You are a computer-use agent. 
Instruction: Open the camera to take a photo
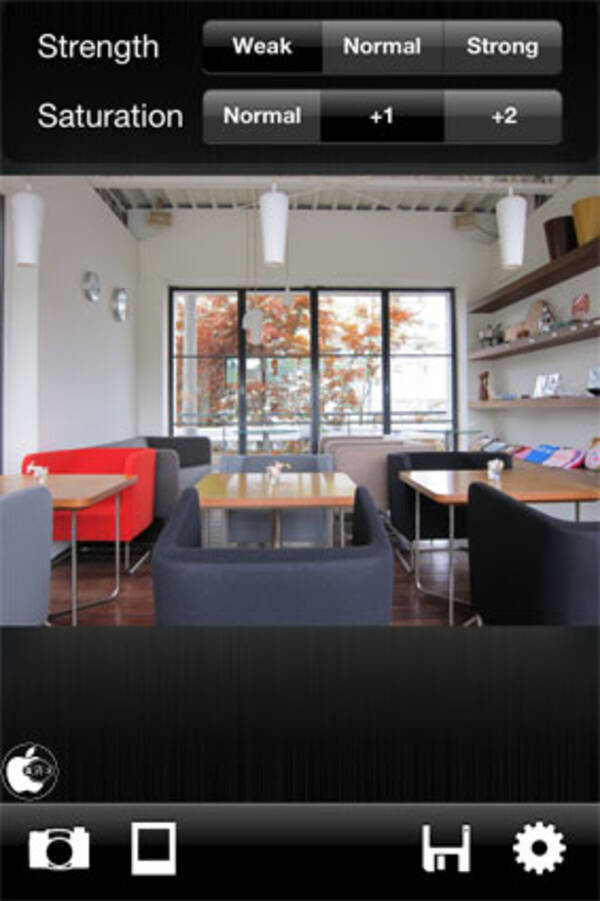(59, 848)
